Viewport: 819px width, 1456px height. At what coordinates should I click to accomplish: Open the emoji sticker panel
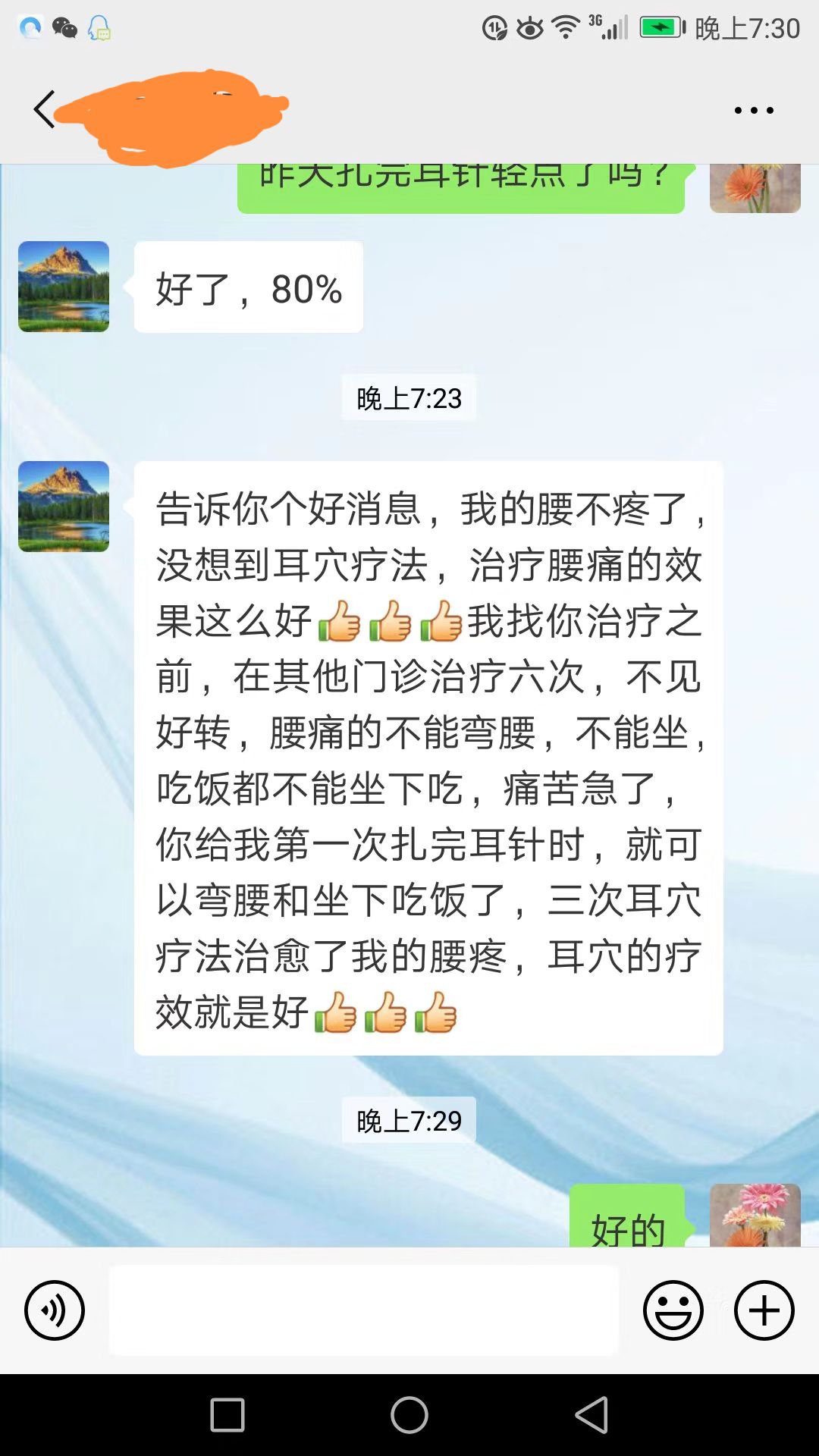click(673, 1310)
